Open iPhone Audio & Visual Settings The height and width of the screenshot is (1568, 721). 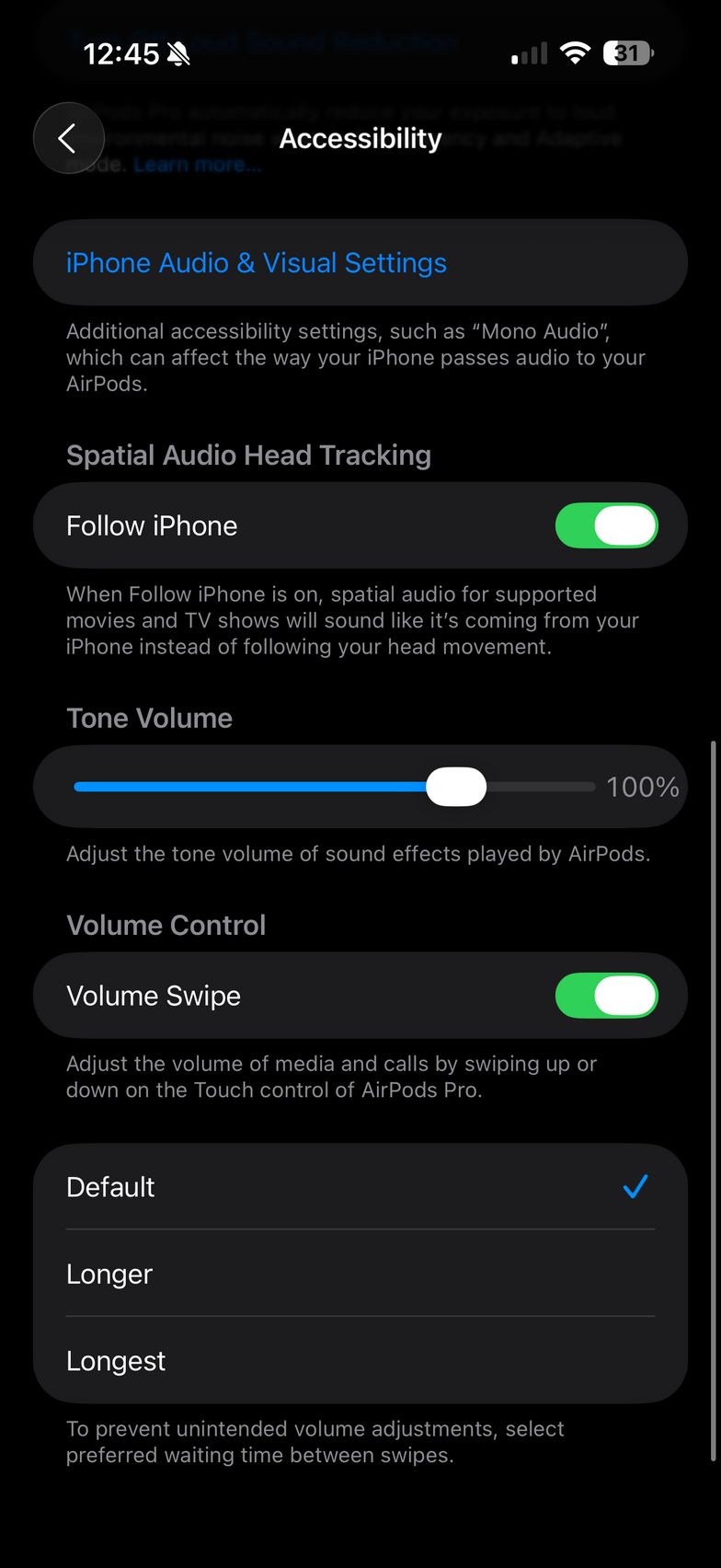click(x=257, y=263)
